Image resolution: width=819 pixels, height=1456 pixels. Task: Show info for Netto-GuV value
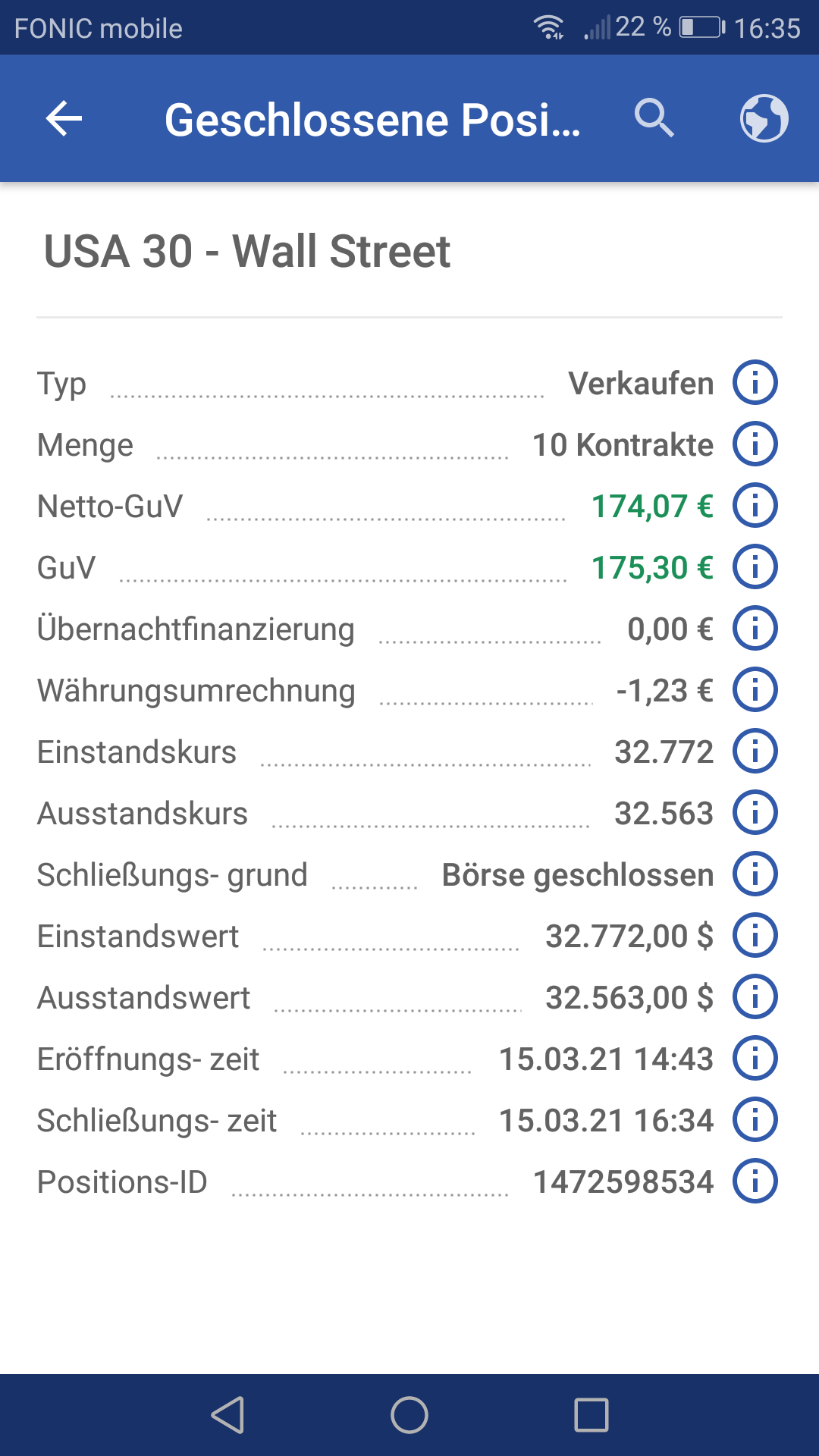[755, 505]
